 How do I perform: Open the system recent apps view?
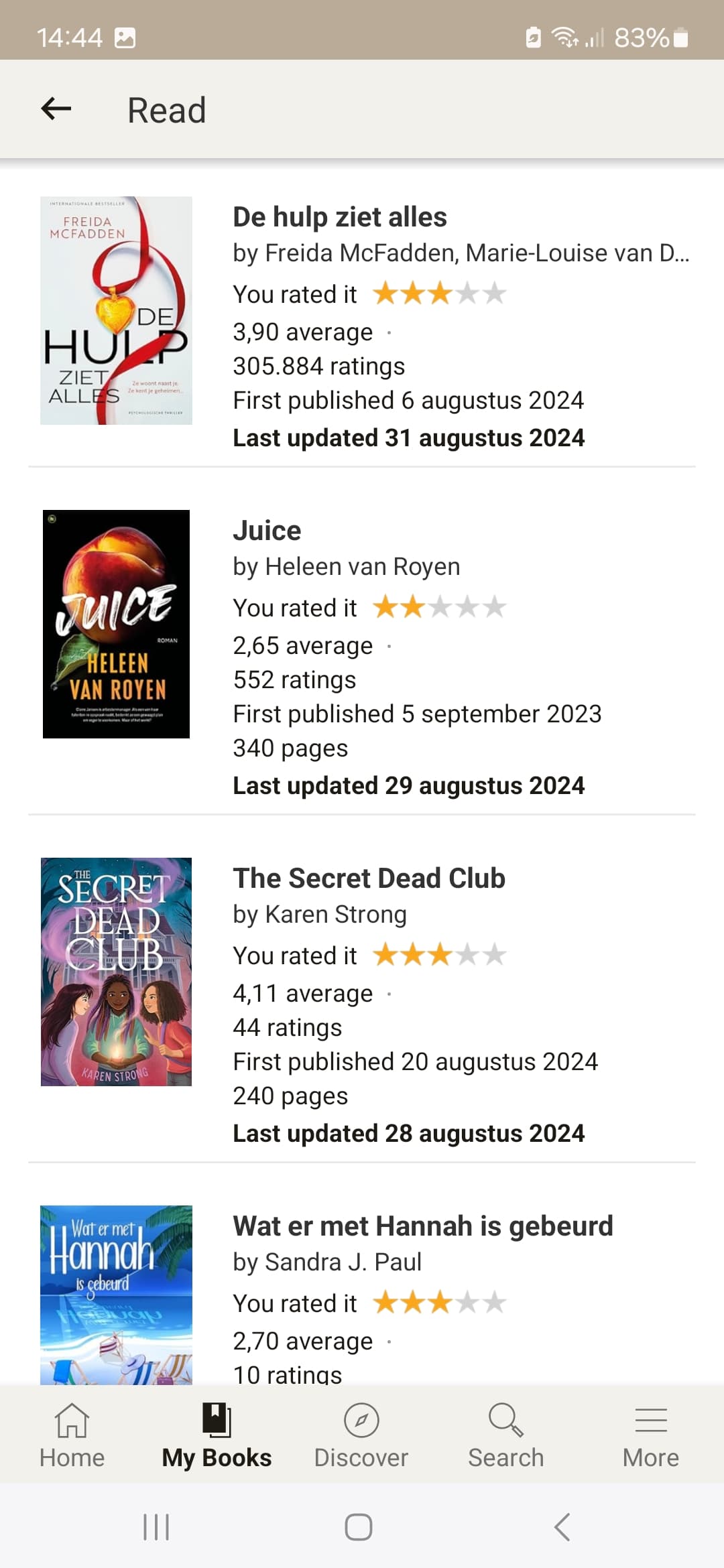point(156,1527)
